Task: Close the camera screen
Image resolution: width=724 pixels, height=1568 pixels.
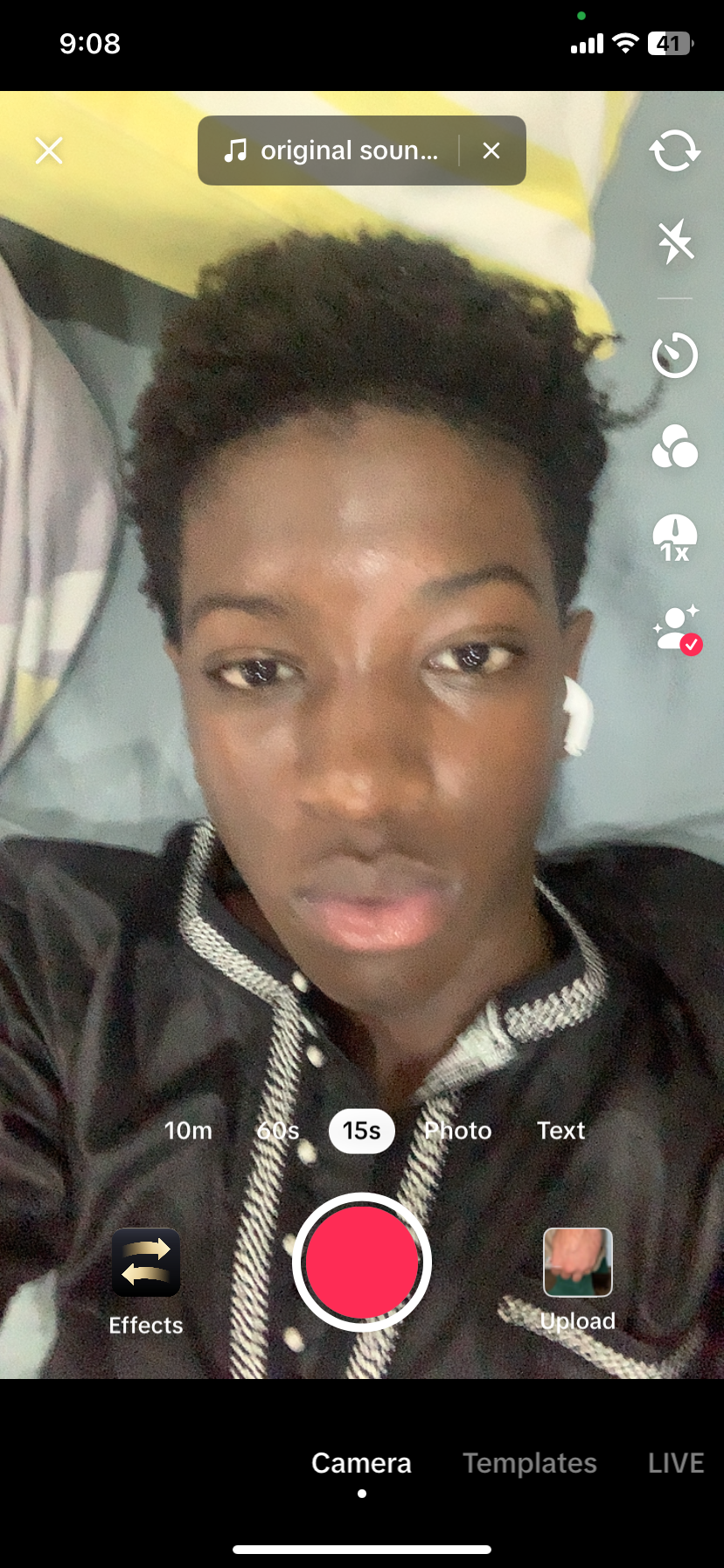Action: (x=49, y=150)
